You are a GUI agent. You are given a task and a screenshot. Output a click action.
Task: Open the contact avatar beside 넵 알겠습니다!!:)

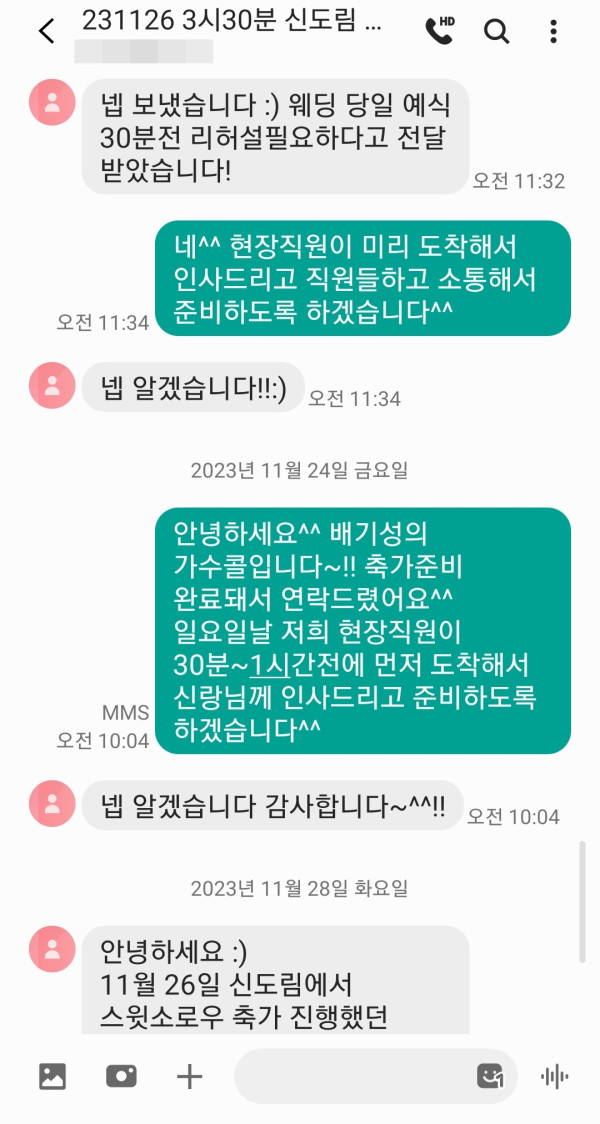[x=52, y=385]
